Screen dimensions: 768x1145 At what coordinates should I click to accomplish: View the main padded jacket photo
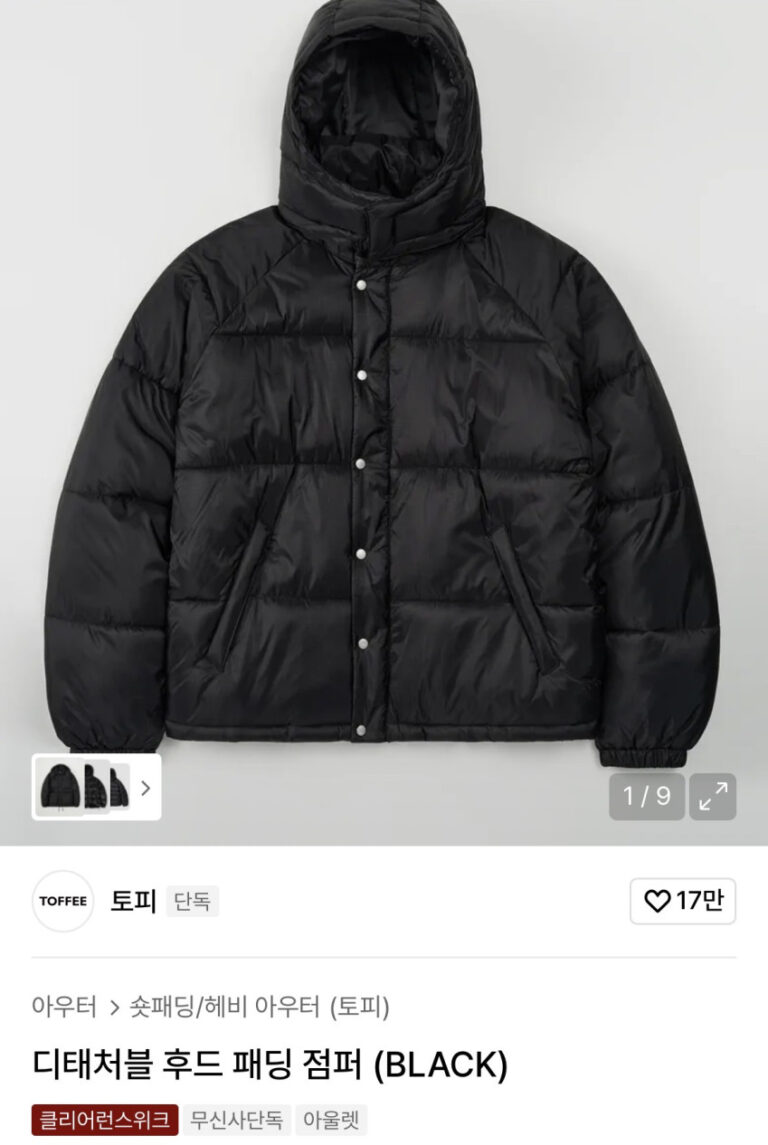coord(384,400)
